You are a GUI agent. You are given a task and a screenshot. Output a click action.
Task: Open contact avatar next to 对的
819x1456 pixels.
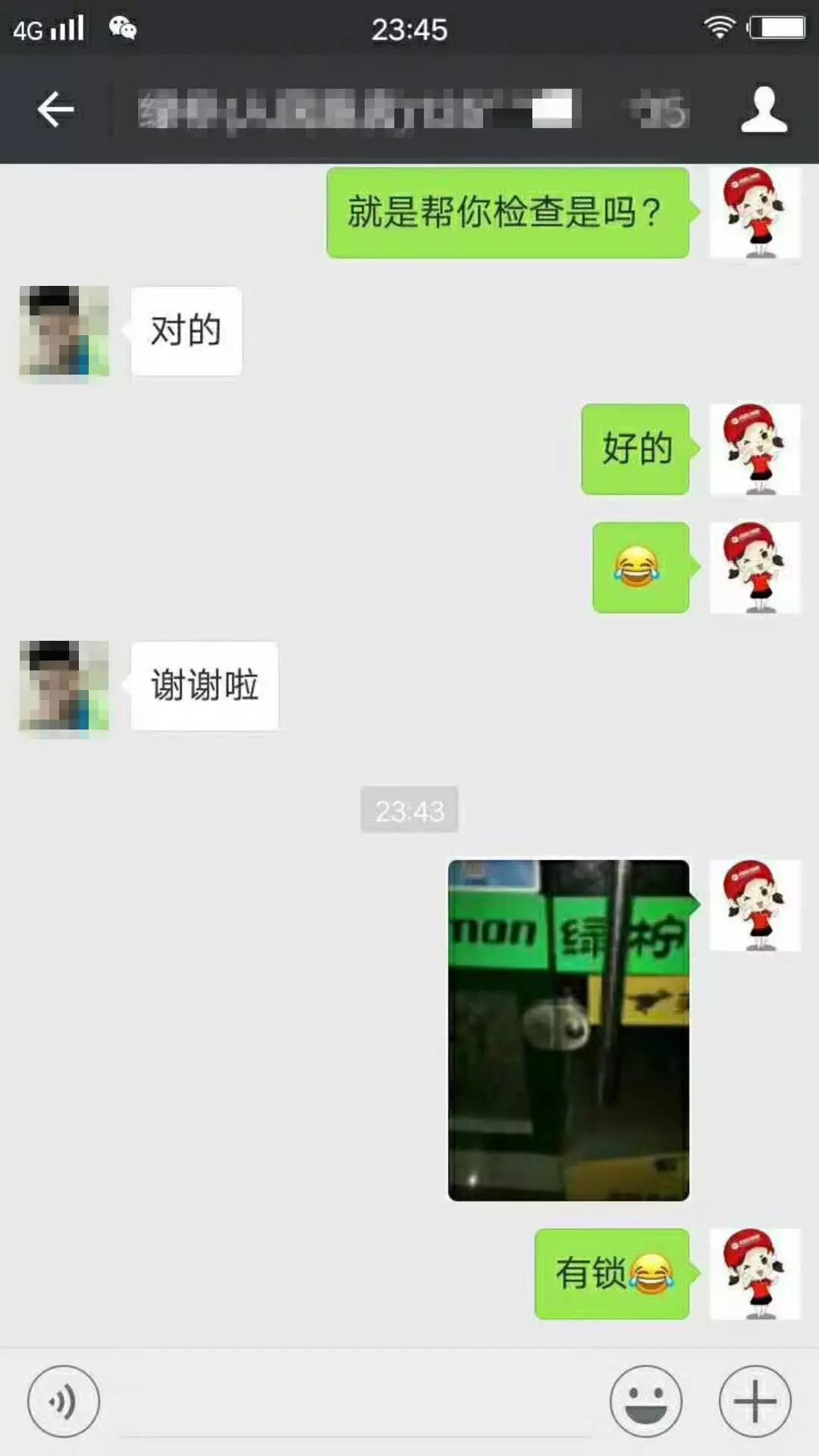(64, 331)
